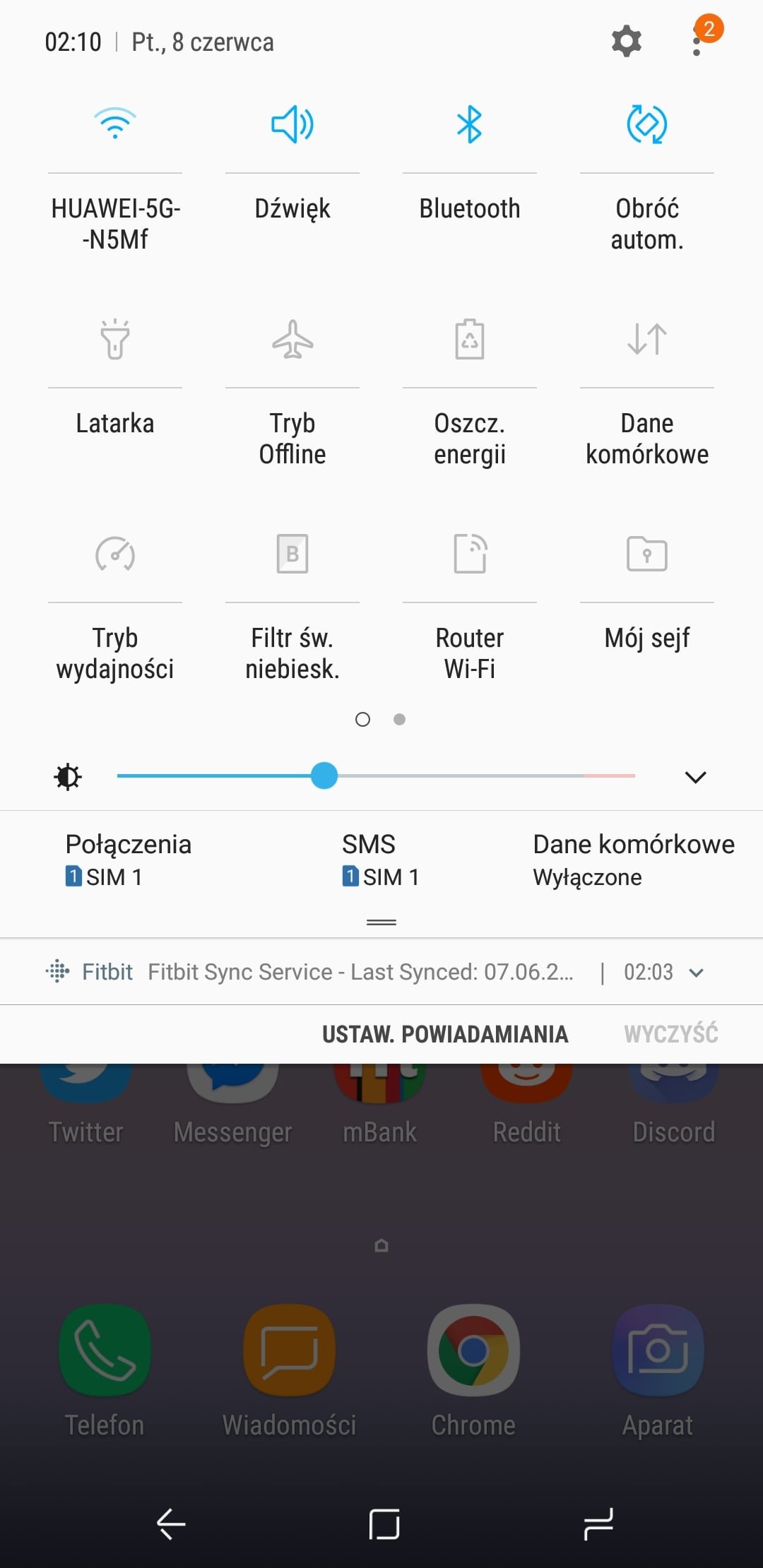Viewport: 763px width, 1568px height.
Task: Turn off Bluetooth
Action: point(470,124)
